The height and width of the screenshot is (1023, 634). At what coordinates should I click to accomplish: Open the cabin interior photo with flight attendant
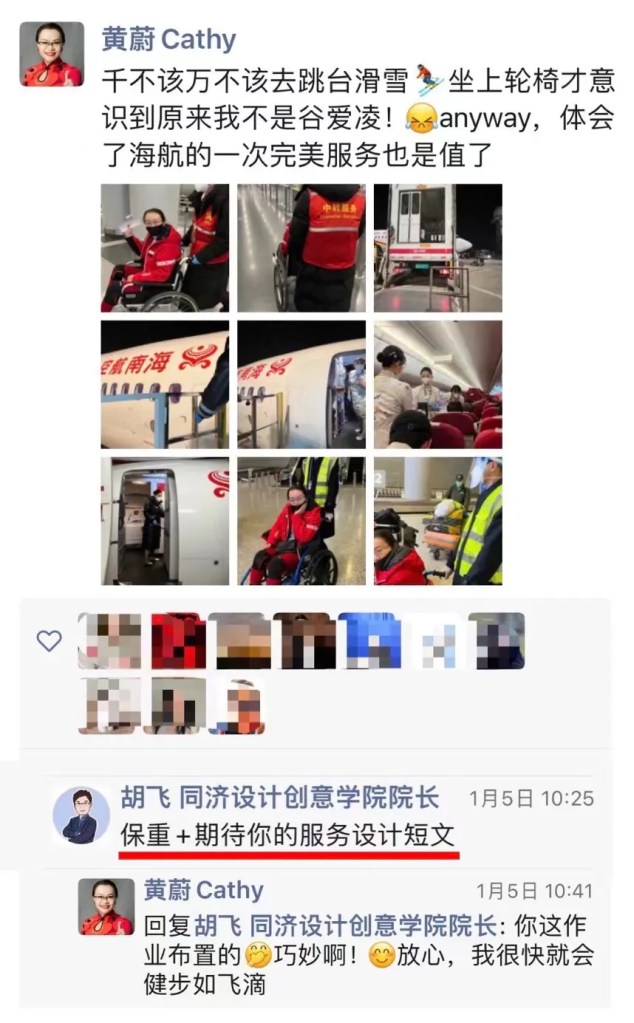pyautogui.click(x=437, y=384)
